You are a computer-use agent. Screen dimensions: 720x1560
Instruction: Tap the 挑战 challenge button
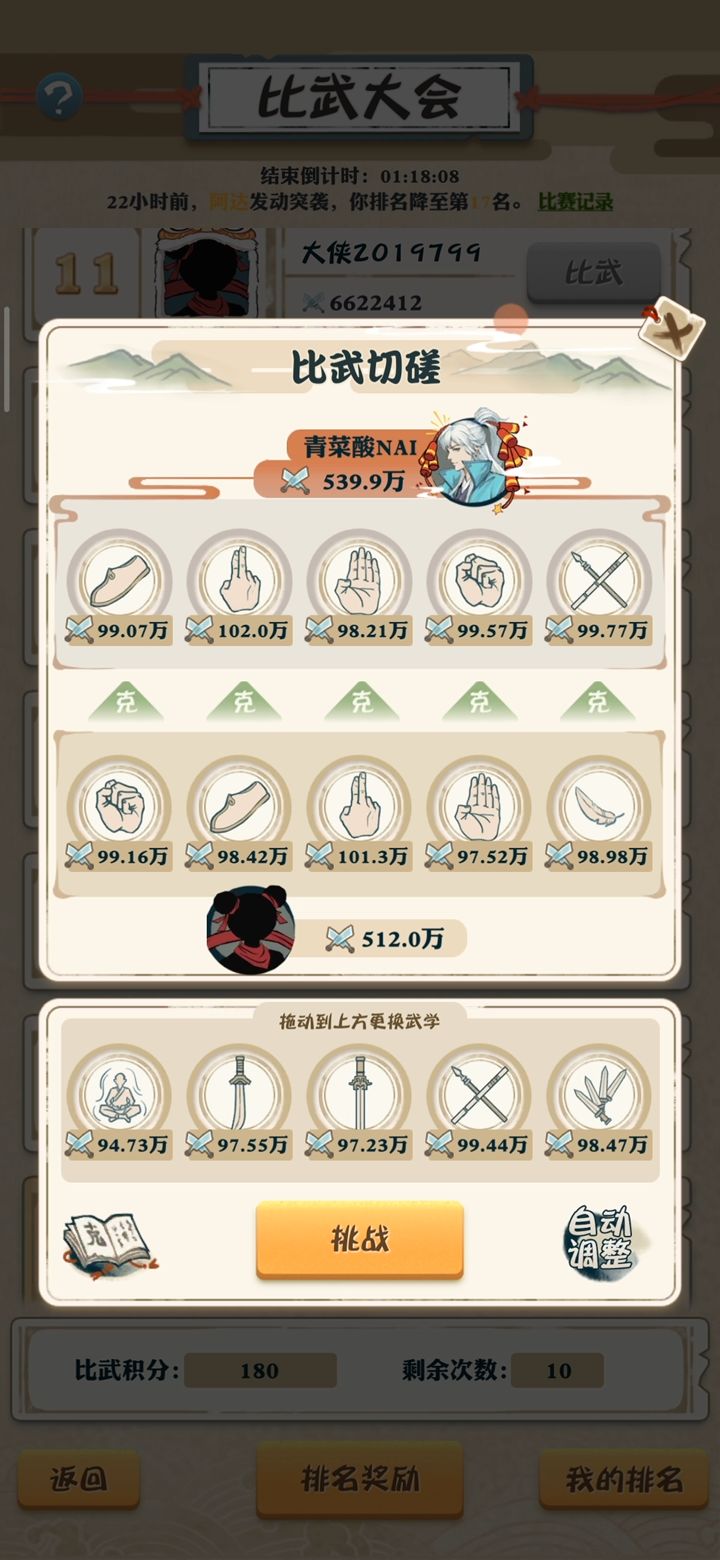[358, 1240]
